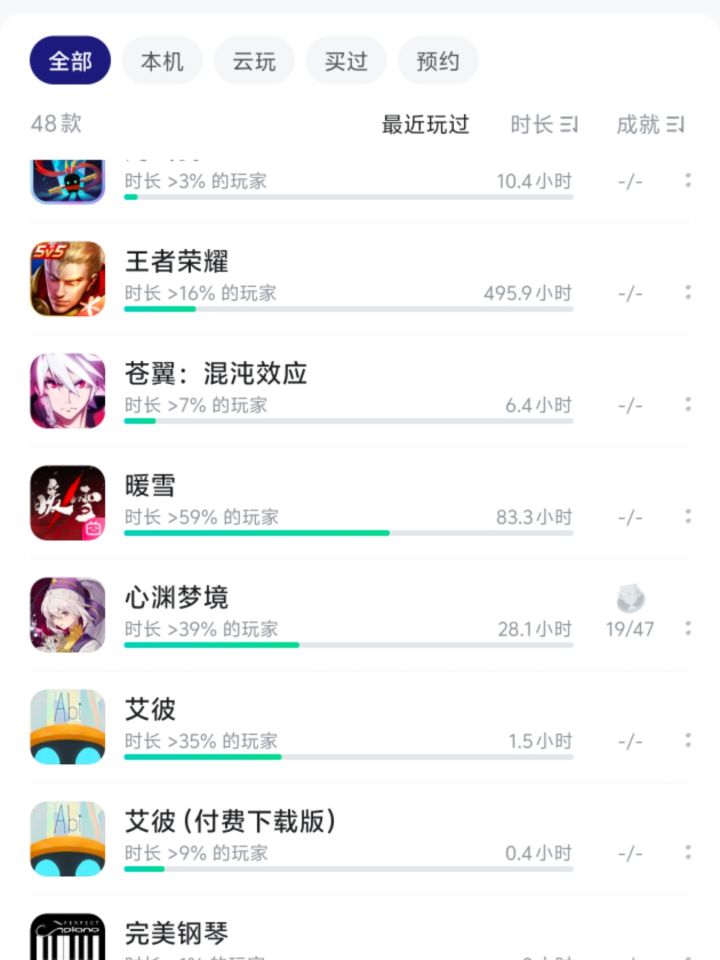Viewport: 720px width, 960px height.
Task: Open the 心渊梦境 game icon
Action: [x=66, y=614]
